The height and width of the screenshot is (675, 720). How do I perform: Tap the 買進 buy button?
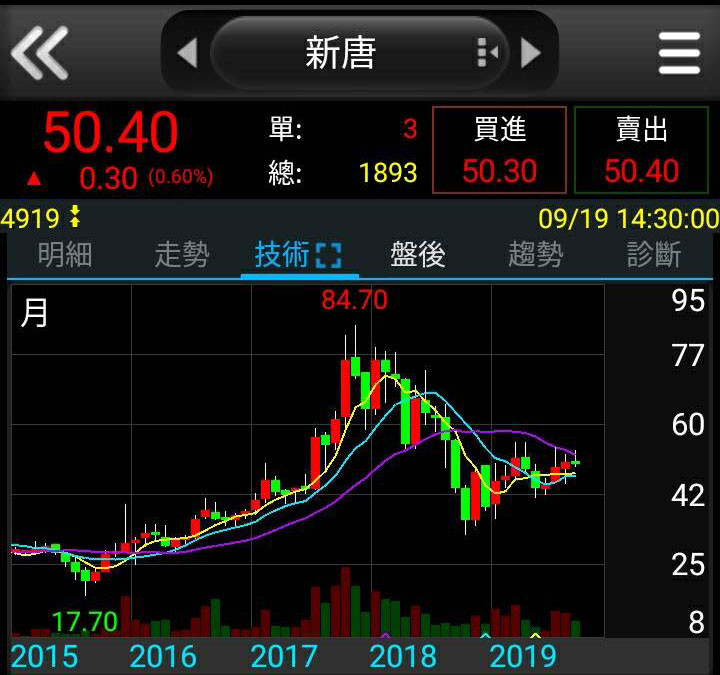pos(499,150)
